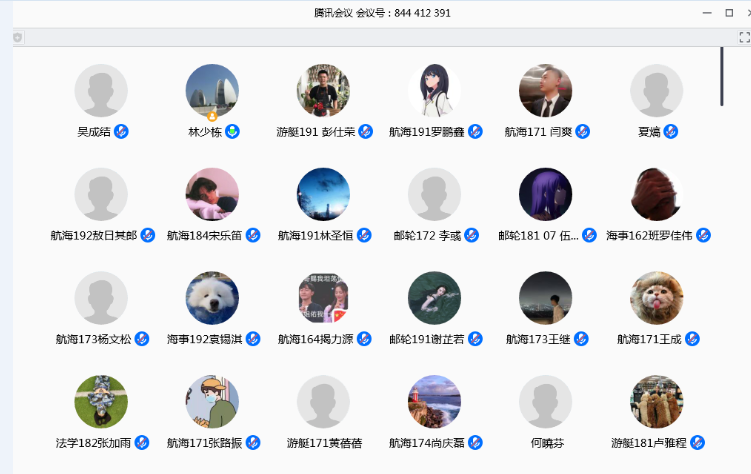Open tile of 航海171 闫爽
The image size is (751, 474).
pyautogui.click(x=545, y=91)
